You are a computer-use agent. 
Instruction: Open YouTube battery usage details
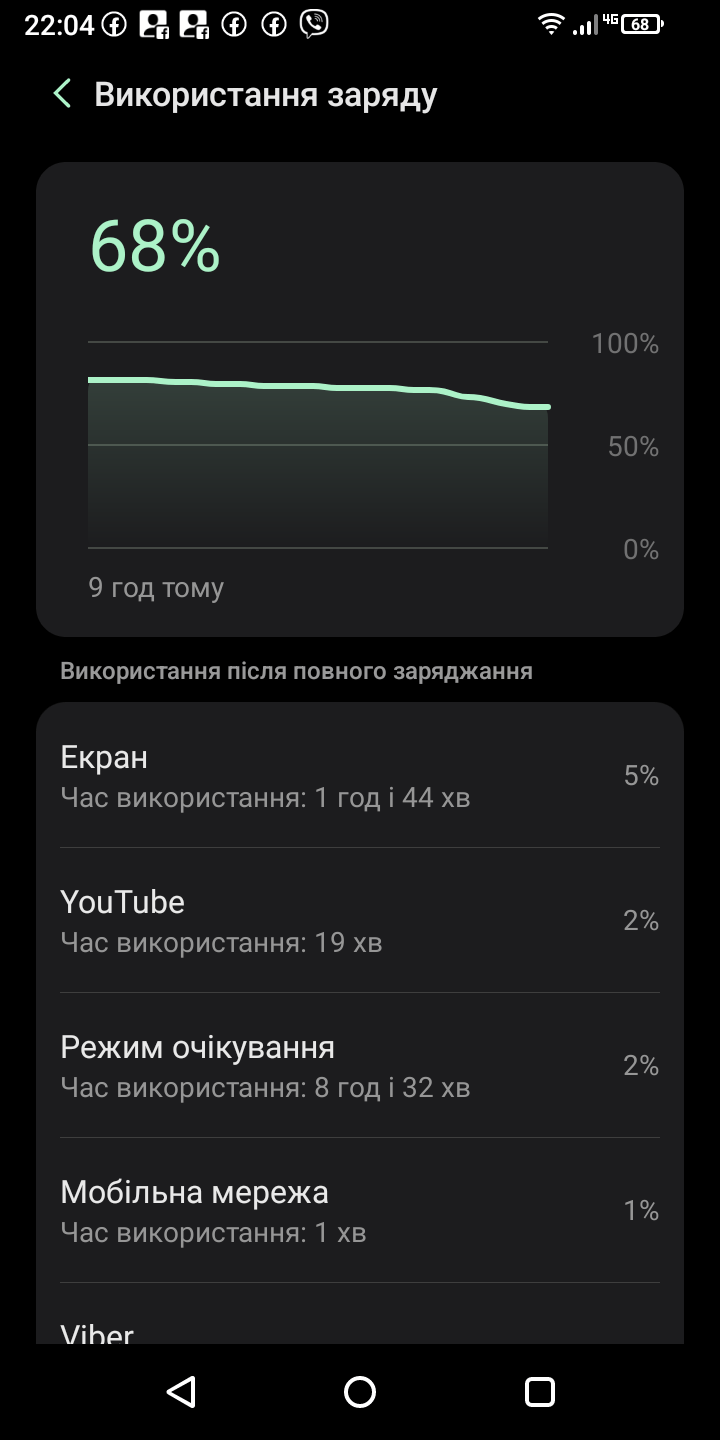click(360, 920)
